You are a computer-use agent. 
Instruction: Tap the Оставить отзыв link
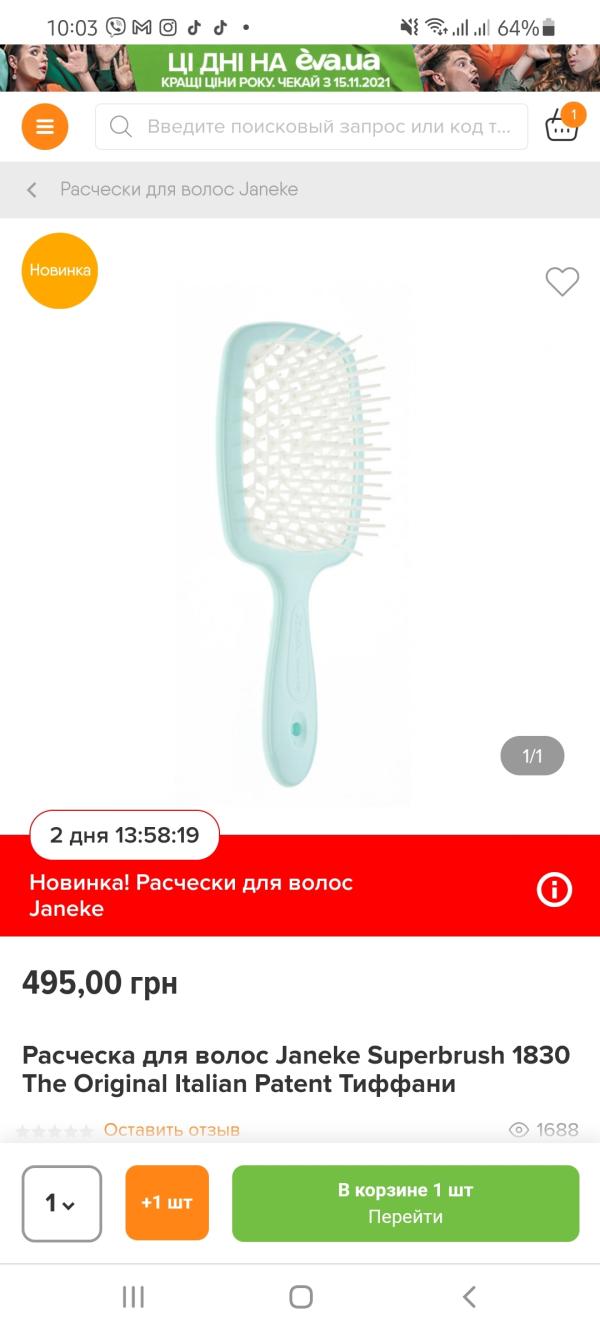click(172, 1130)
